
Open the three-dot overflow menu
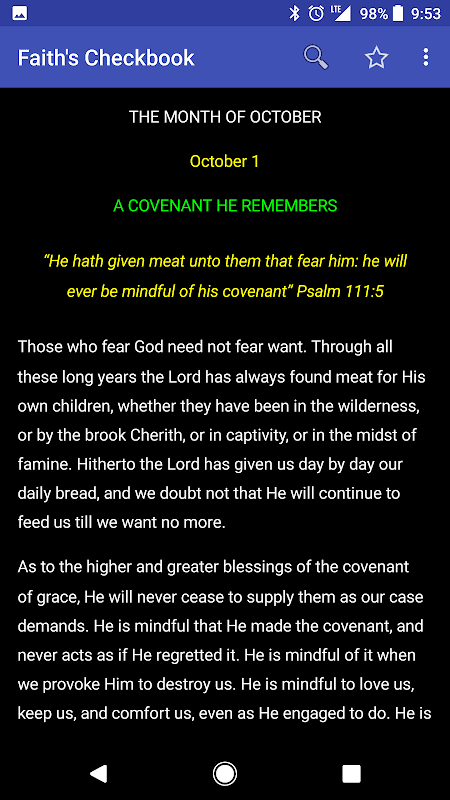426,57
